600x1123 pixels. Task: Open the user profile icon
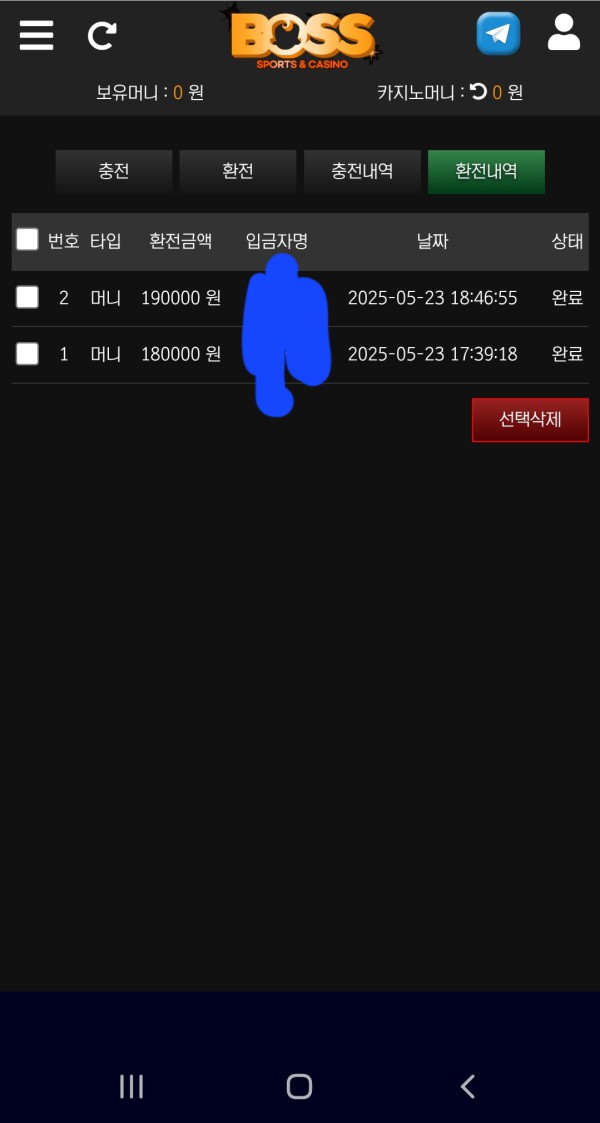click(563, 33)
